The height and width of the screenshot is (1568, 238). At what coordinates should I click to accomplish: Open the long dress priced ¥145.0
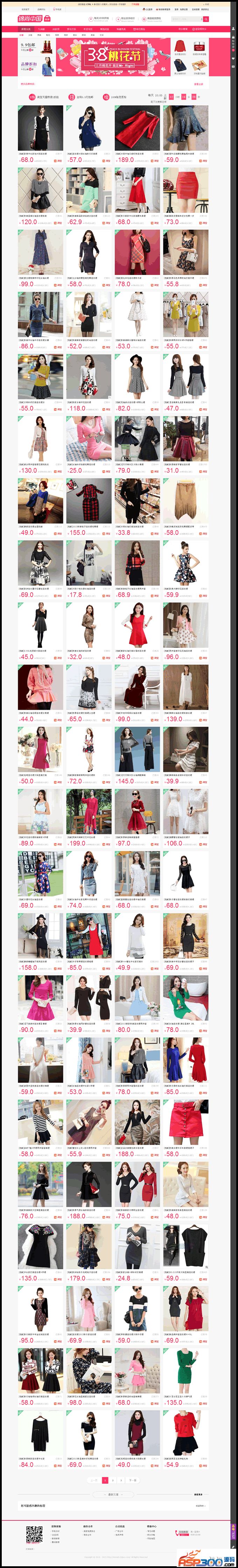[137, 749]
